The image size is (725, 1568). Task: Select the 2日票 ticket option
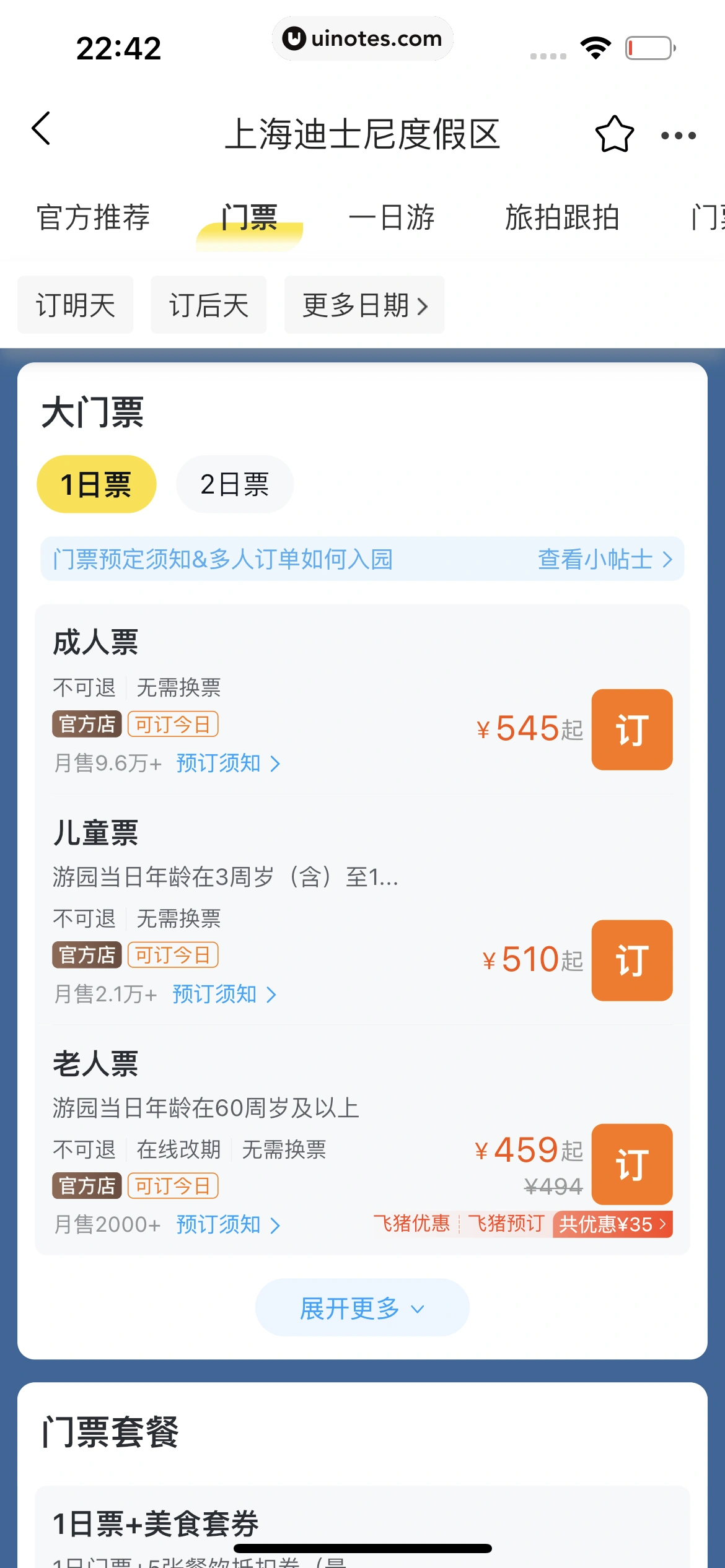tap(234, 484)
